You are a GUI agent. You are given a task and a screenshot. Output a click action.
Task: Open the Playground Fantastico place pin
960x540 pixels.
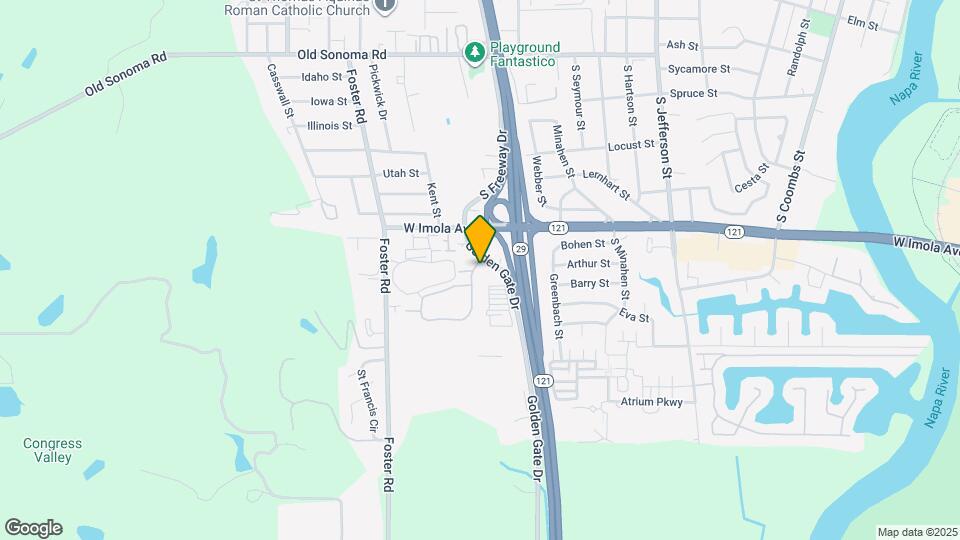476,49
